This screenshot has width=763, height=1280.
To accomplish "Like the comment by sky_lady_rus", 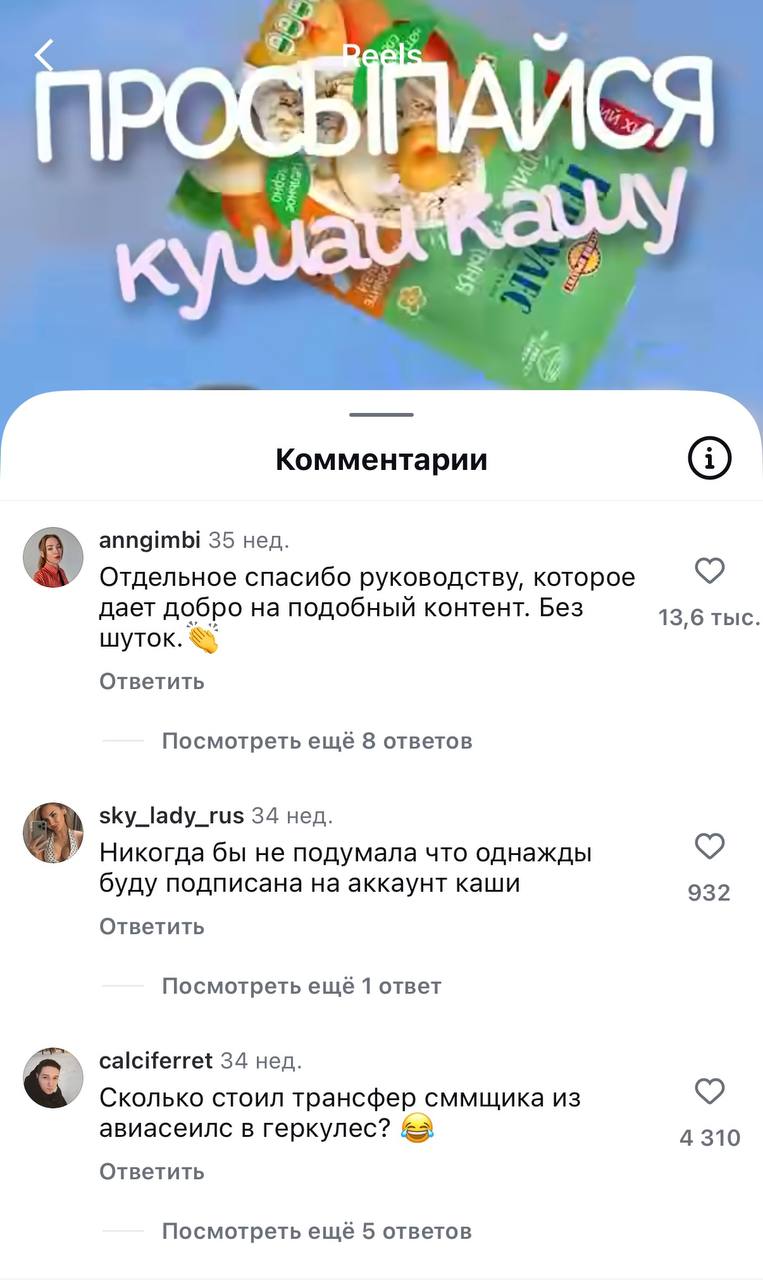I will [x=709, y=847].
